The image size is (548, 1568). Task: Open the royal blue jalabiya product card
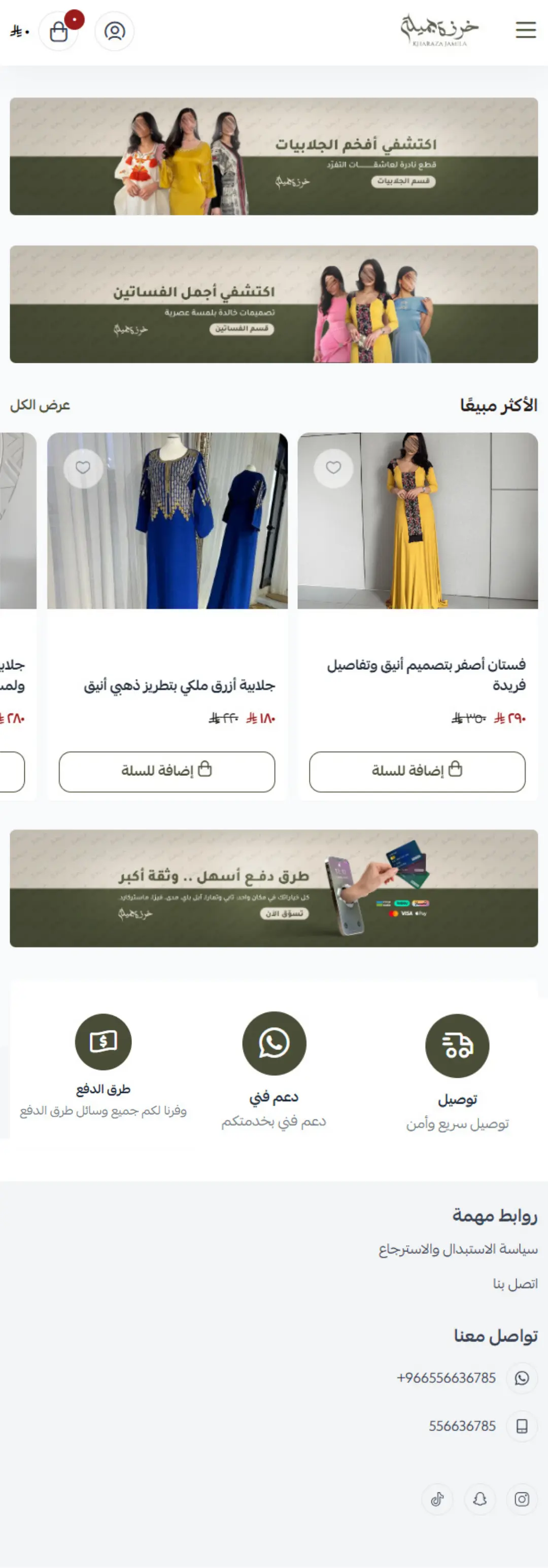coord(167,521)
